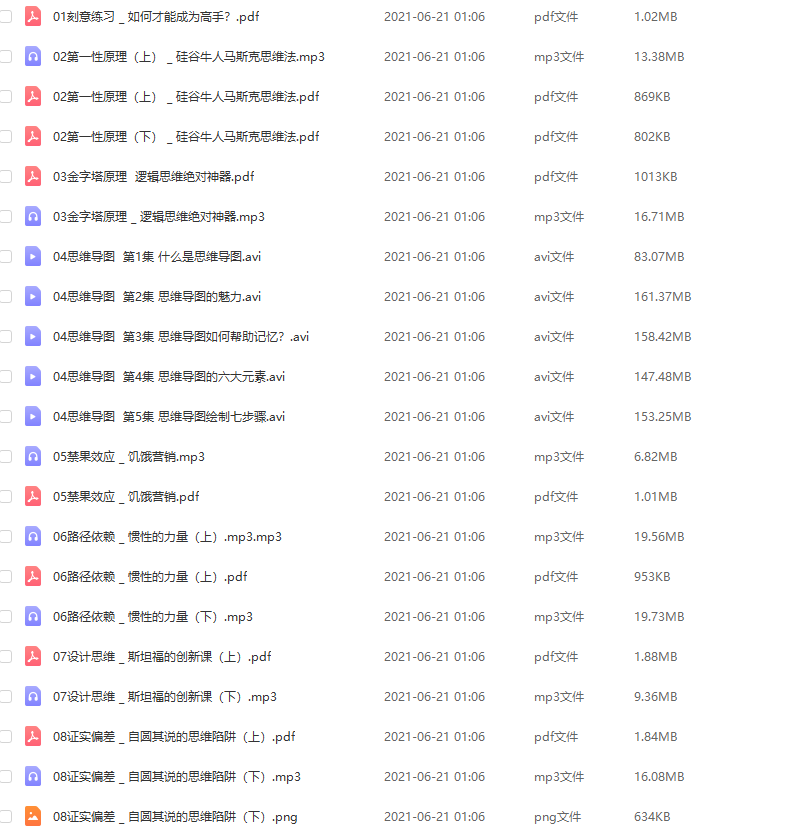The height and width of the screenshot is (836, 806).
Task: Open 07设计思维 斯坦福的创新课（上）.pdf
Action: (x=162, y=657)
